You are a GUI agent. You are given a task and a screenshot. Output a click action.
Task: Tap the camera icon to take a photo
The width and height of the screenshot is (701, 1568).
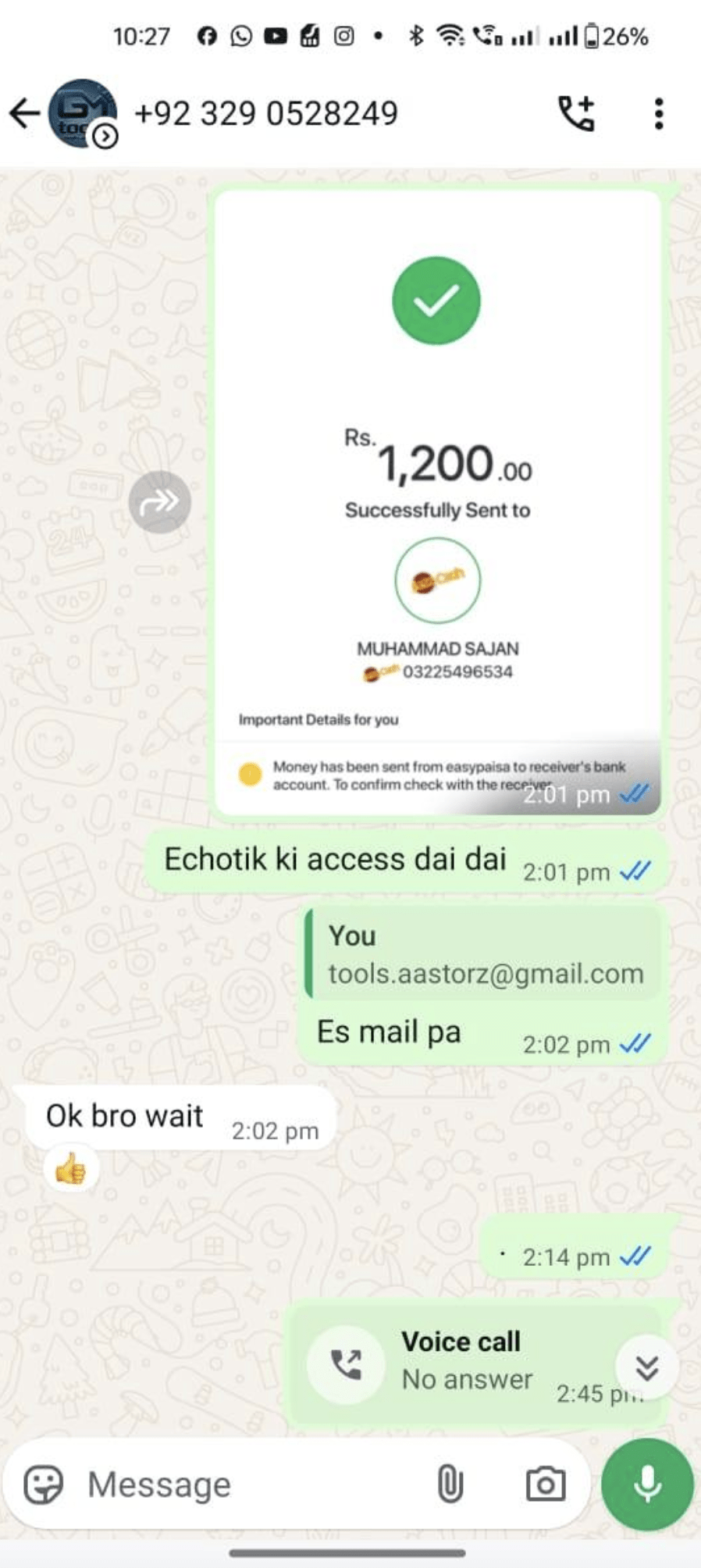point(546,1482)
